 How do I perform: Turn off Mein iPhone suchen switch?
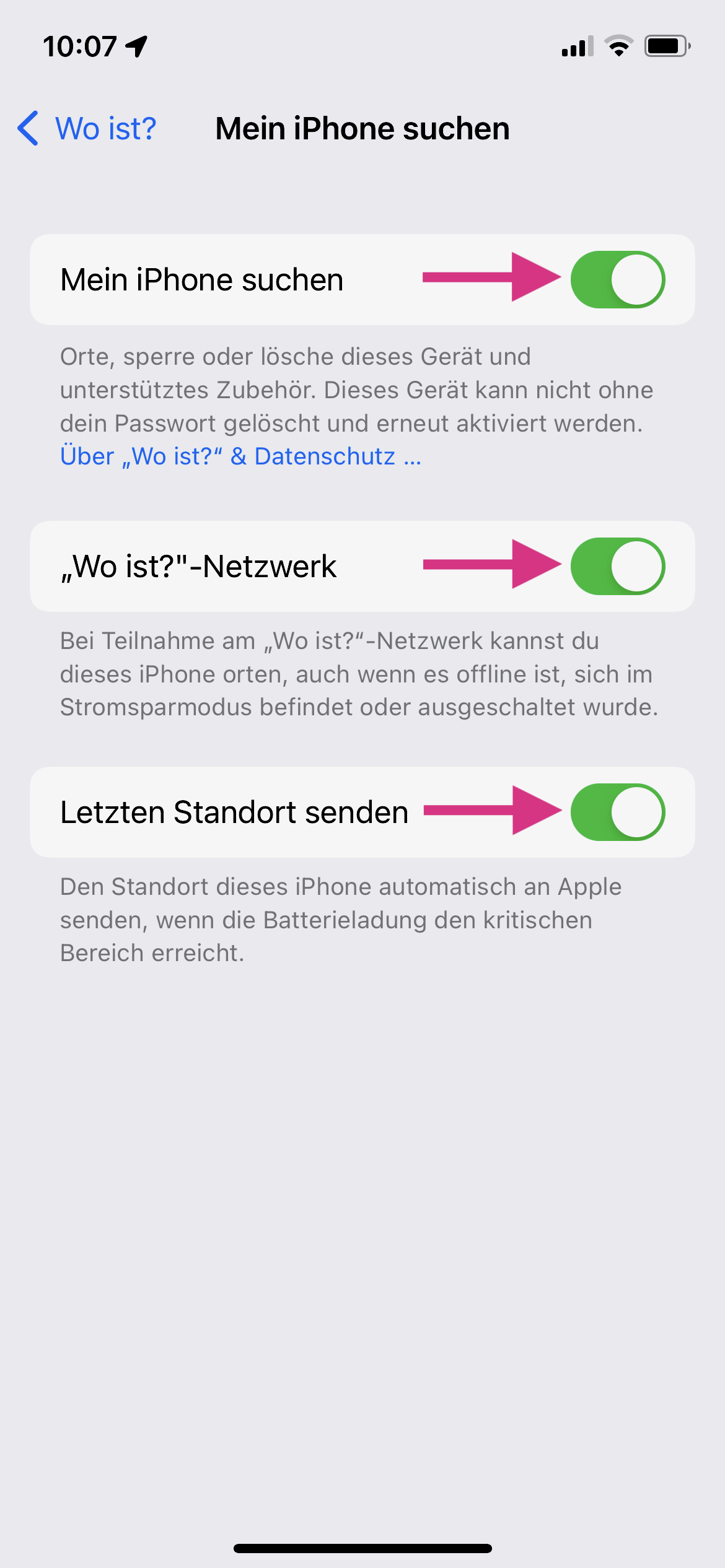(x=617, y=279)
